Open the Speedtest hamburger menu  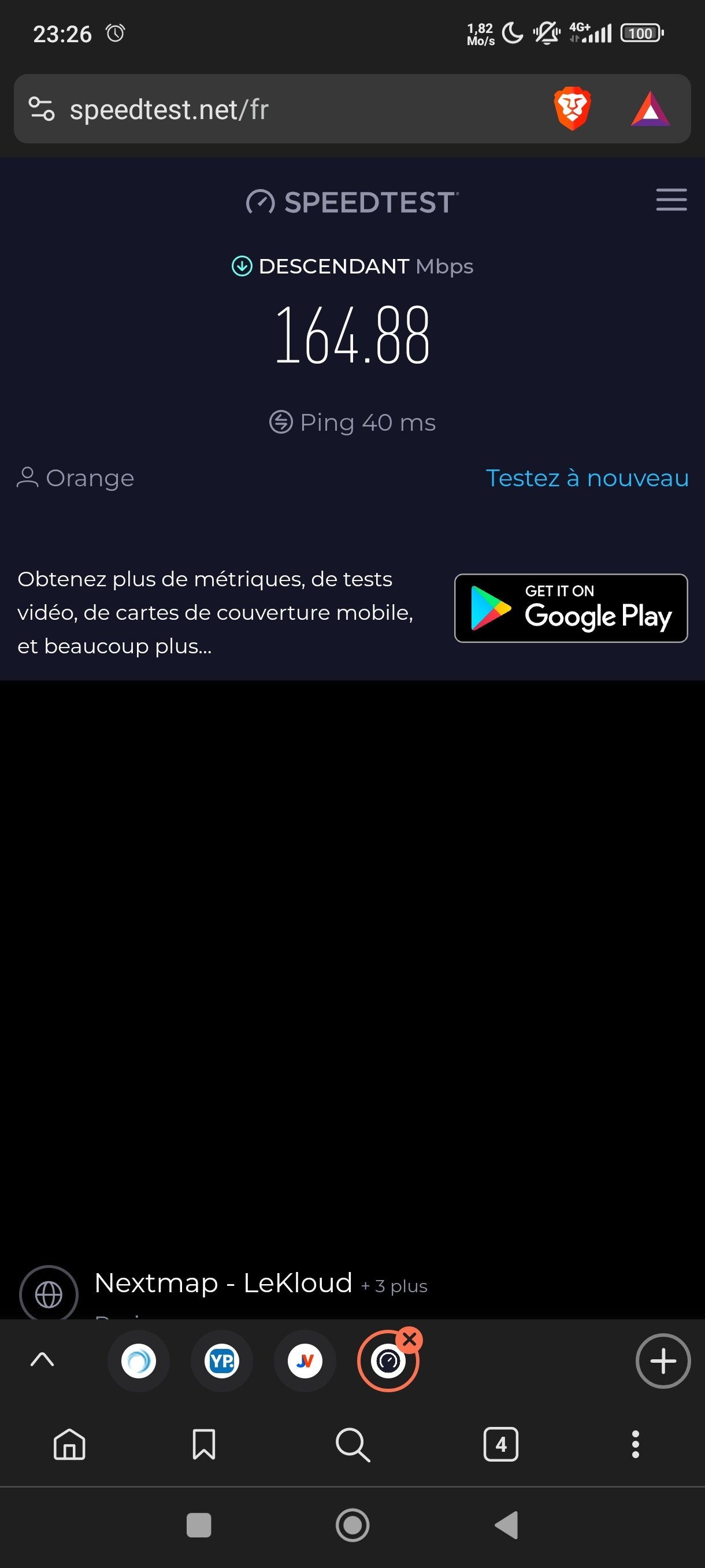(x=671, y=199)
